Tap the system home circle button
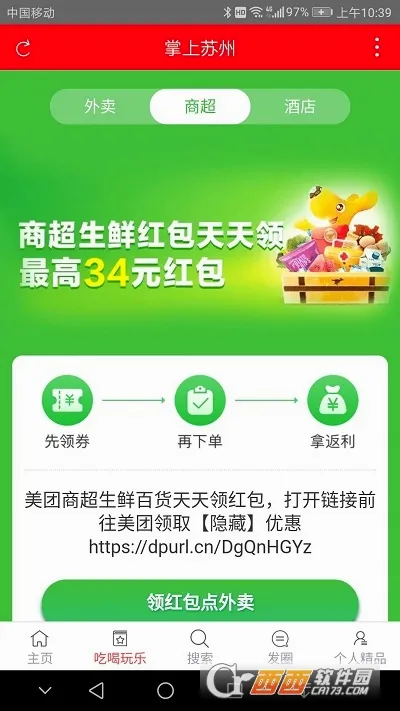 (166, 690)
